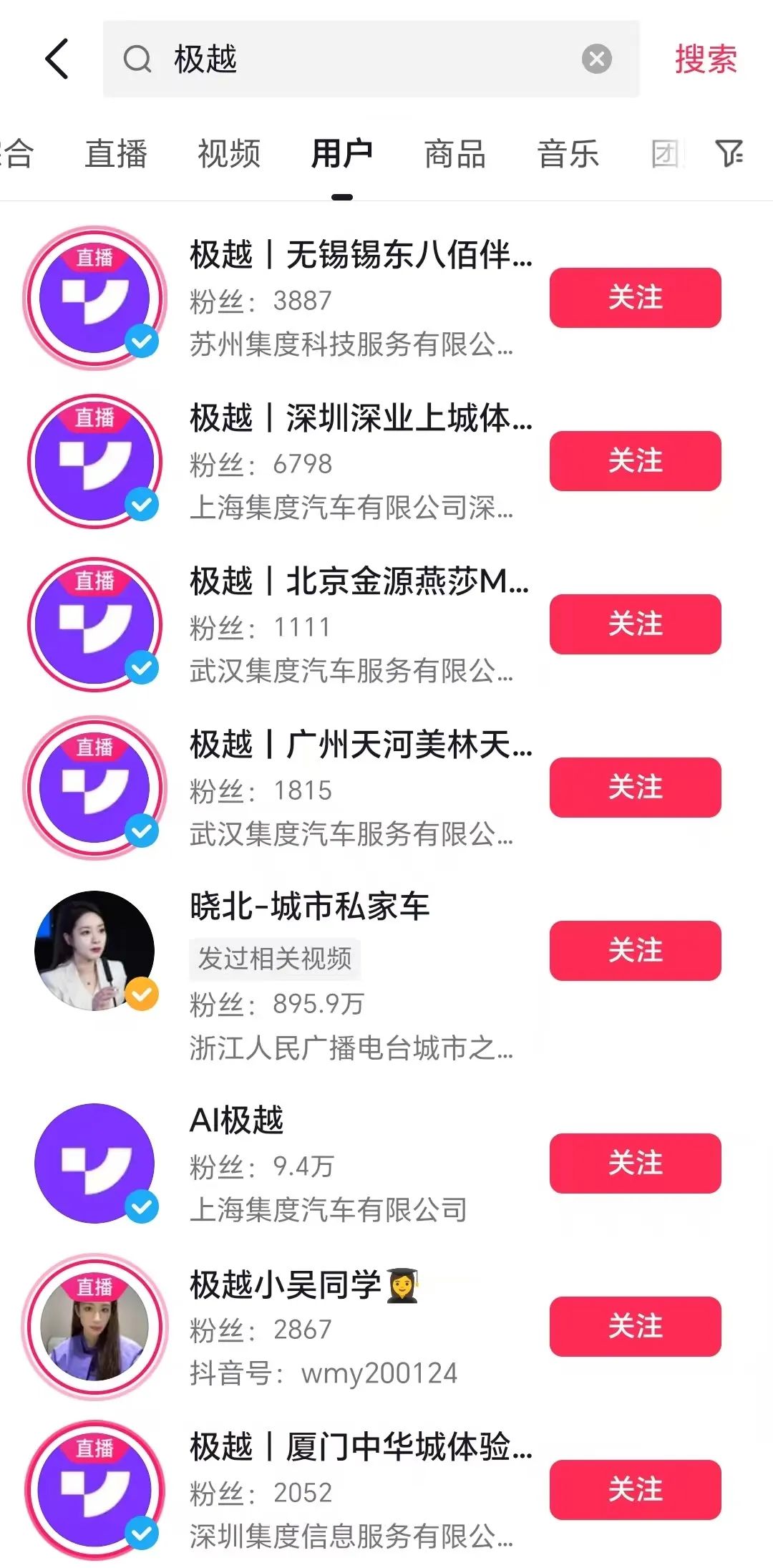Follow 极越丨广州天河美林 account
This screenshot has height=1568, width=773.
pyautogui.click(x=635, y=788)
